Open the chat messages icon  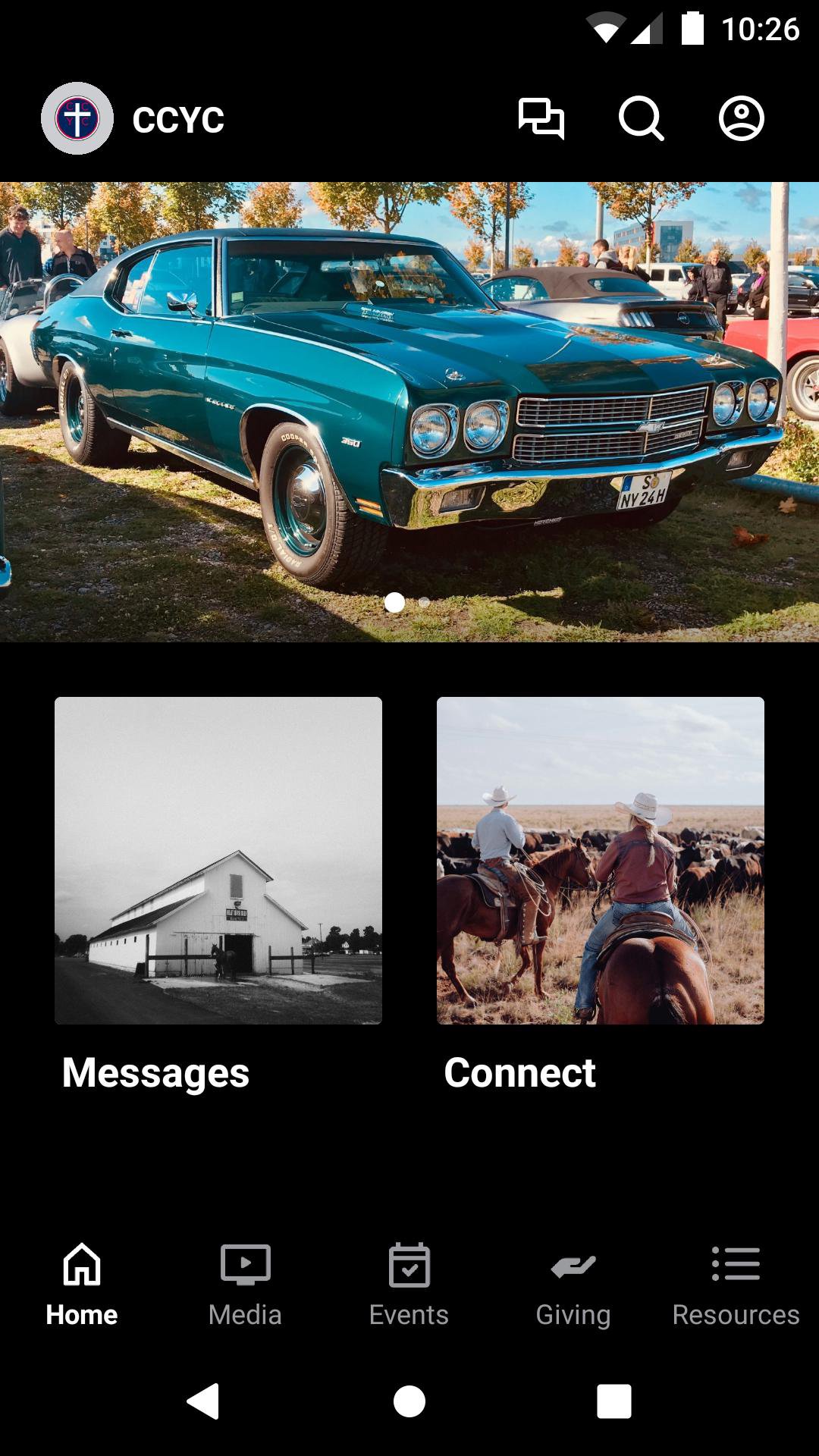pyautogui.click(x=541, y=118)
